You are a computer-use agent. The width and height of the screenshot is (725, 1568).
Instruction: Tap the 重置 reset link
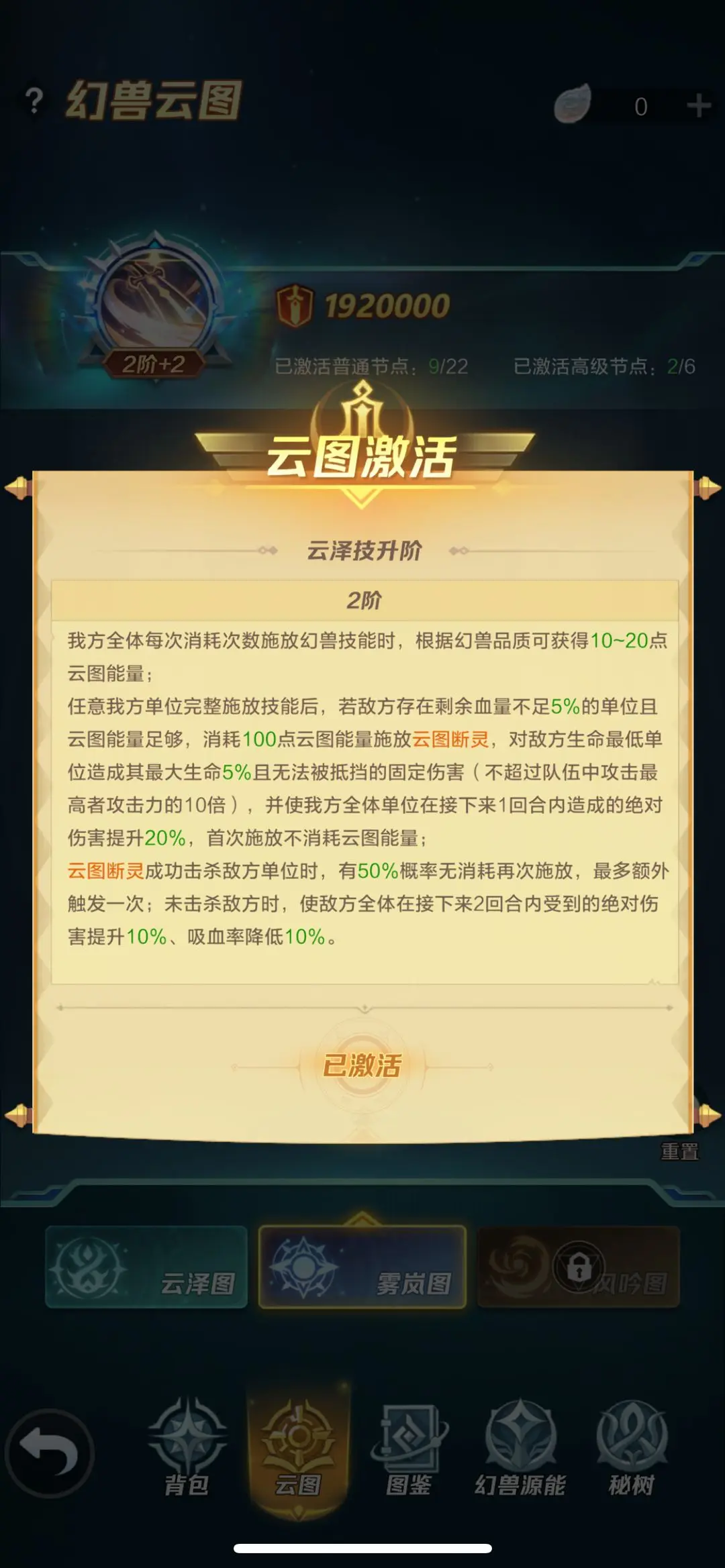(x=679, y=1151)
